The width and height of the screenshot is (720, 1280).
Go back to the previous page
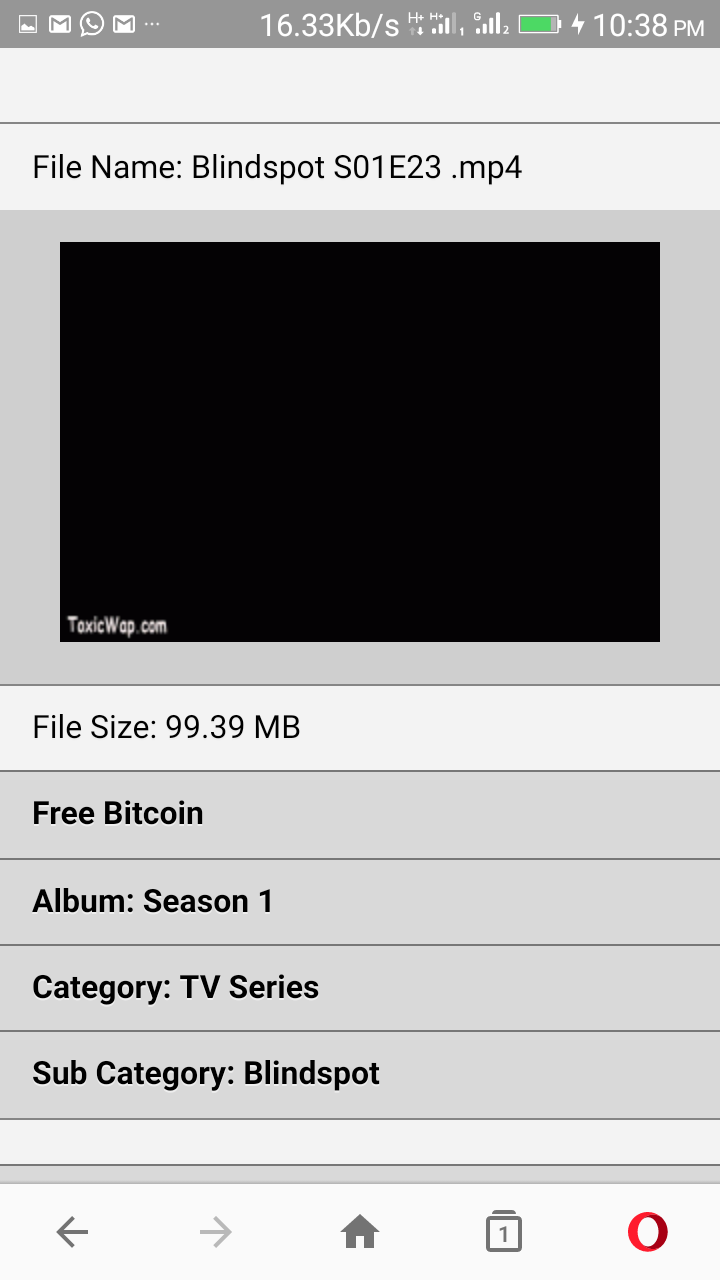click(x=72, y=1232)
